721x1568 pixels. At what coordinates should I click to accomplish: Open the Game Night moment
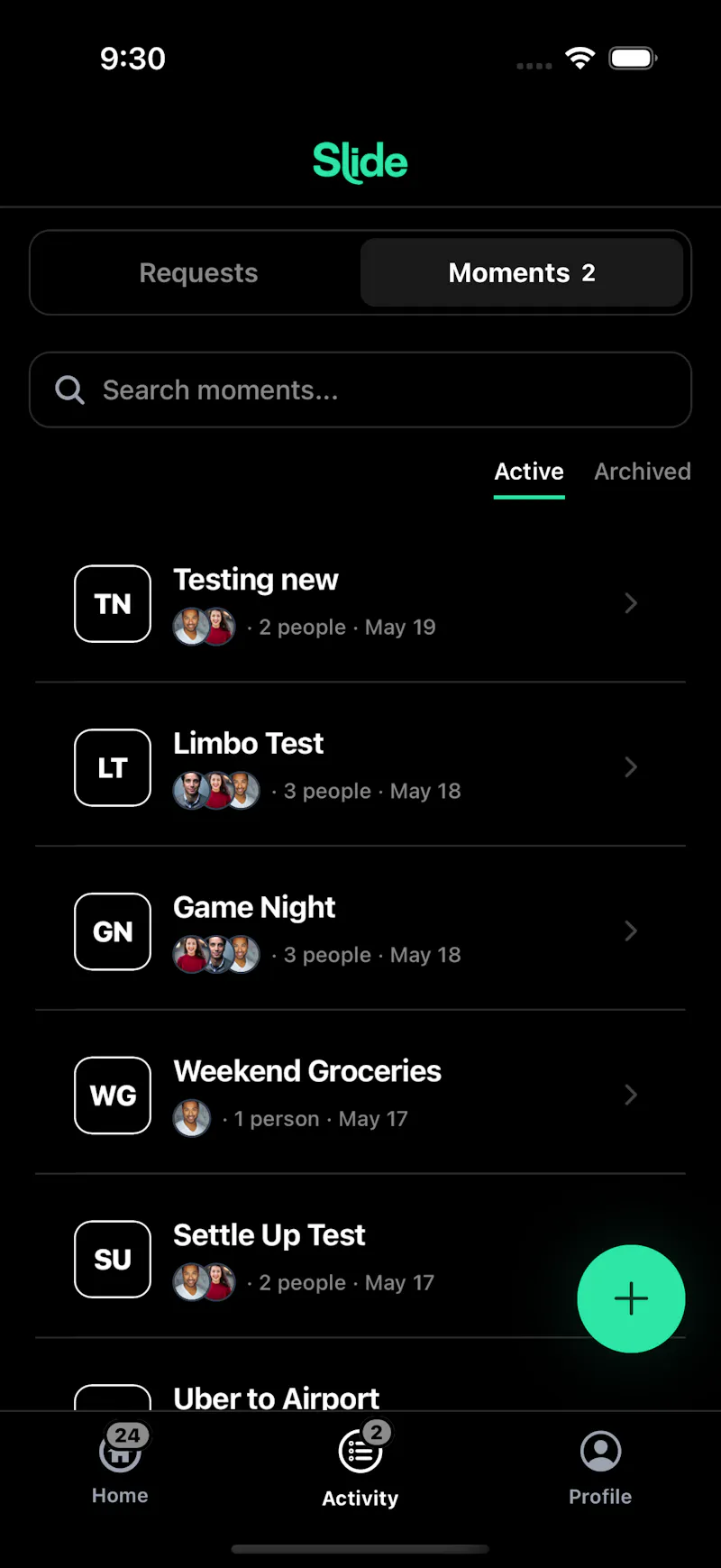[x=360, y=931]
